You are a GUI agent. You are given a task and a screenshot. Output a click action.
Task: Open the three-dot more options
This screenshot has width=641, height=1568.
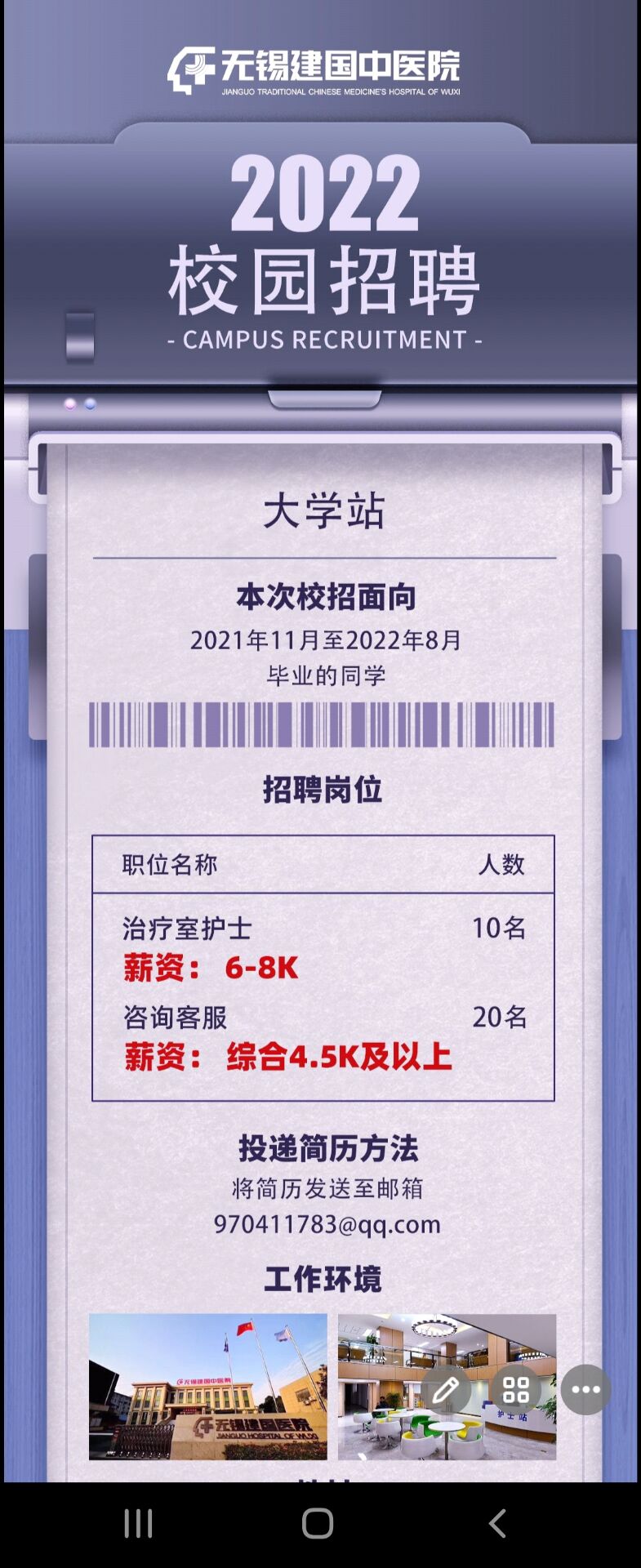coord(585,1389)
